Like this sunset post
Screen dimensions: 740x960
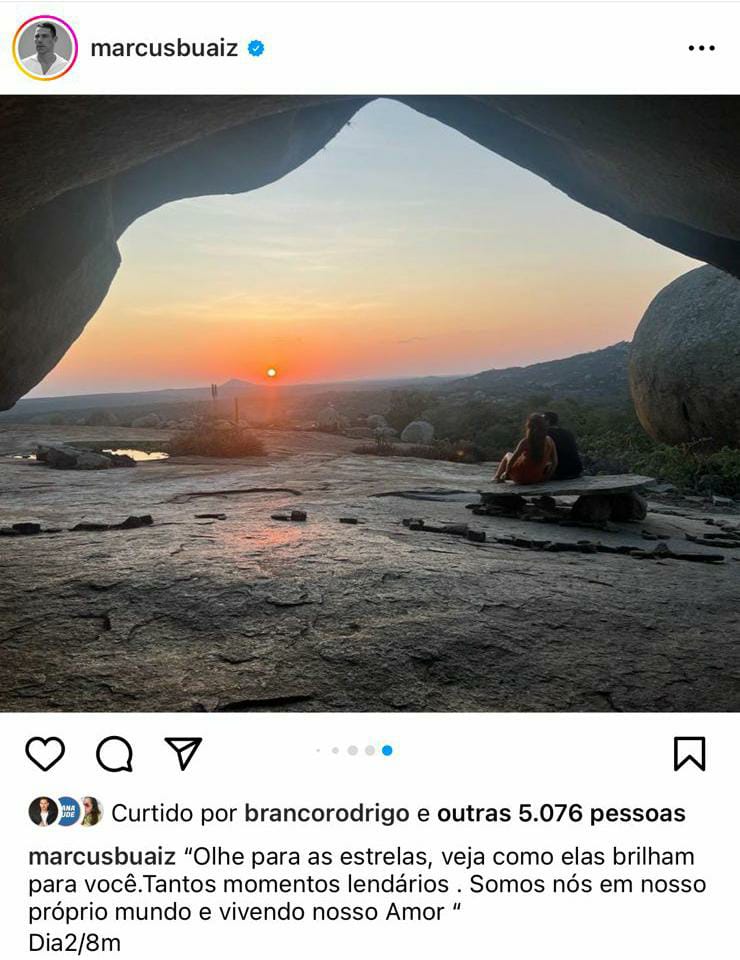[45, 753]
